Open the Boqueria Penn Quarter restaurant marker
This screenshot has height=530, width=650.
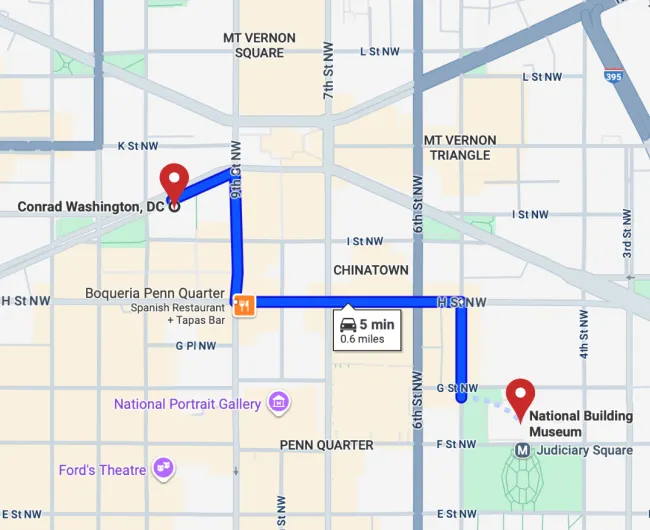pos(244,305)
